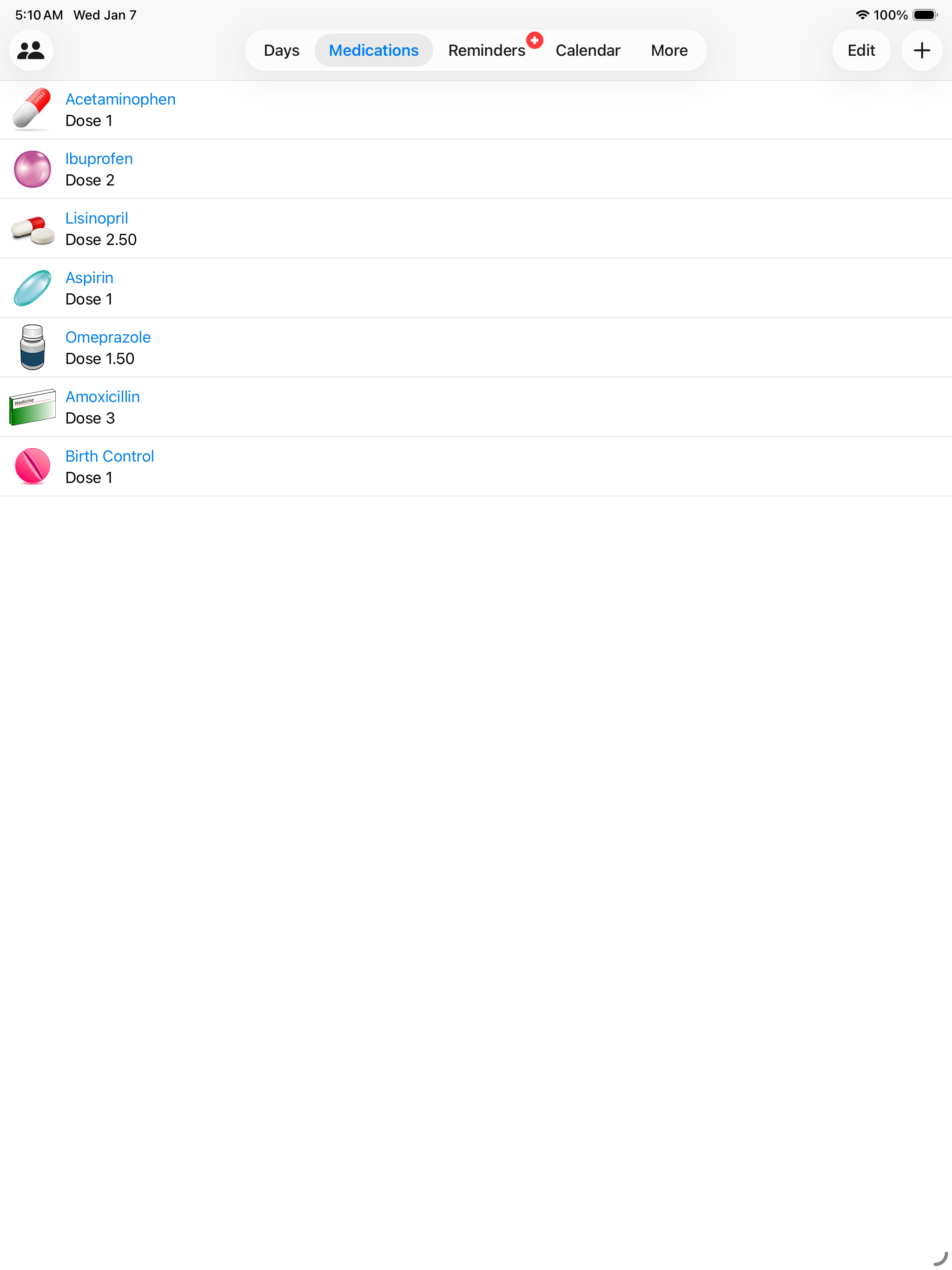Open the Acetaminophen medication link
Viewport: 952px width, 1270px height.
(x=120, y=99)
